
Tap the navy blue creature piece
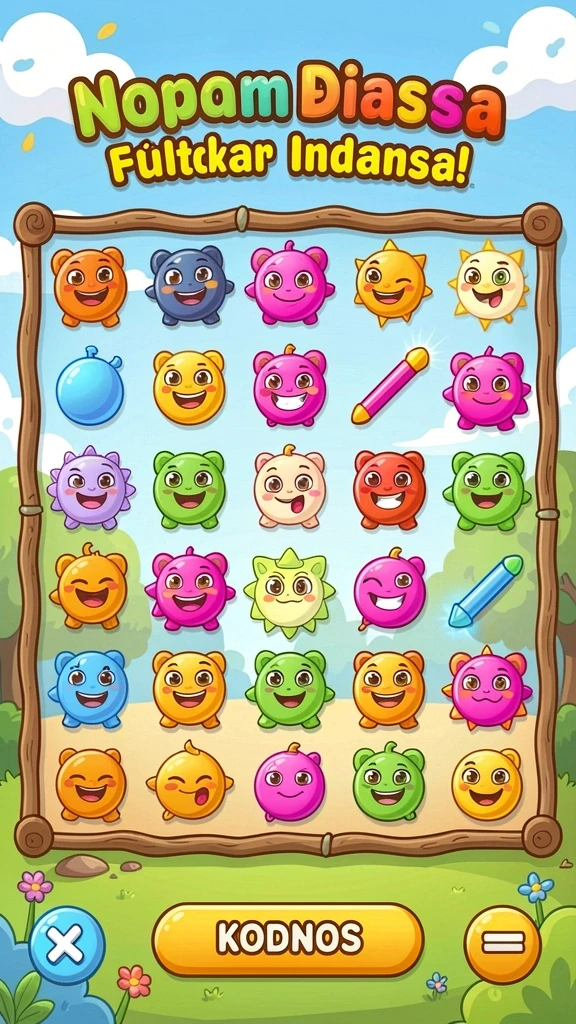coord(189,285)
